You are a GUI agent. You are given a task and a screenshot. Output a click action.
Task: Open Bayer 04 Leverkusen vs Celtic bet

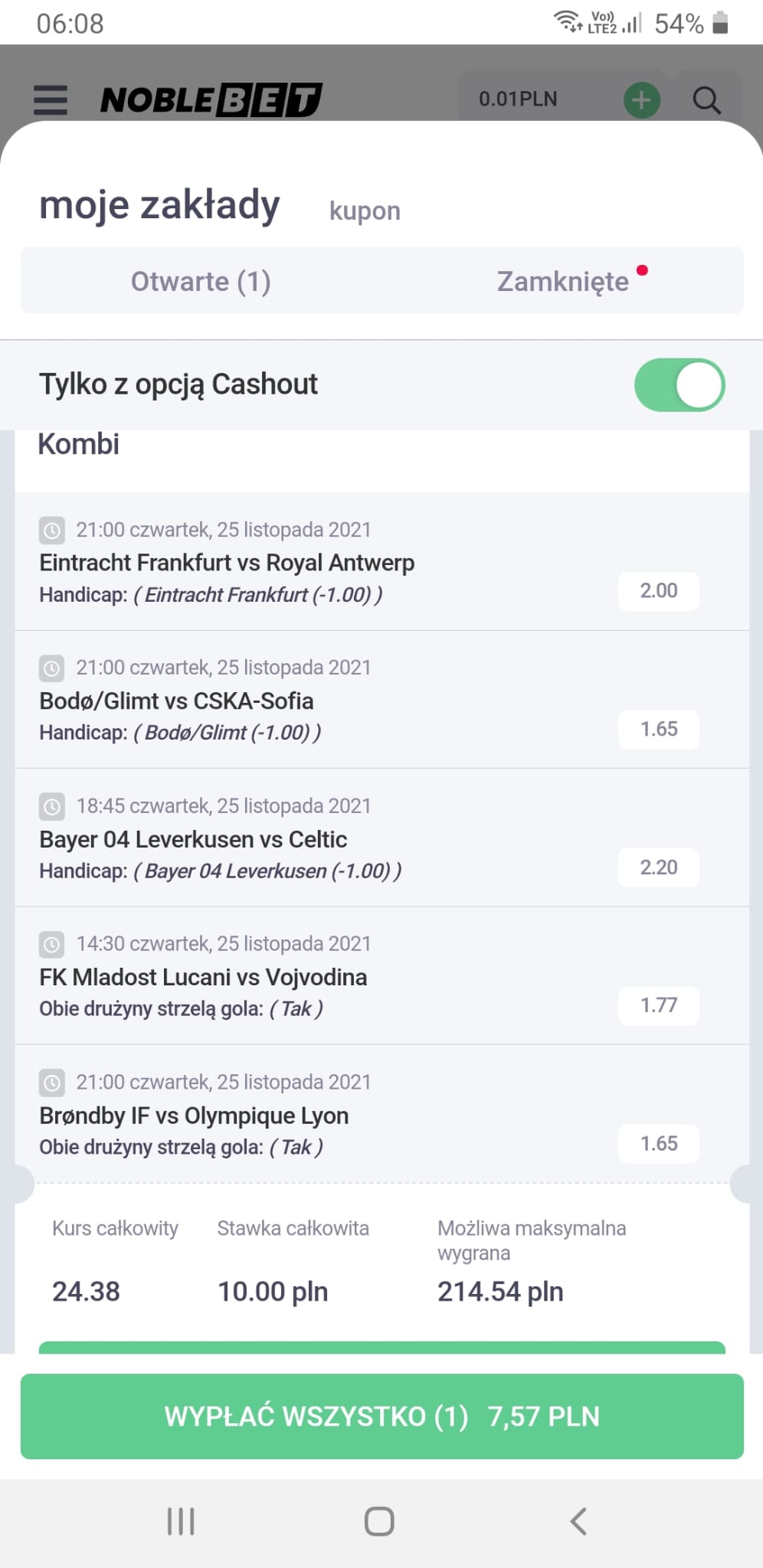381,838
